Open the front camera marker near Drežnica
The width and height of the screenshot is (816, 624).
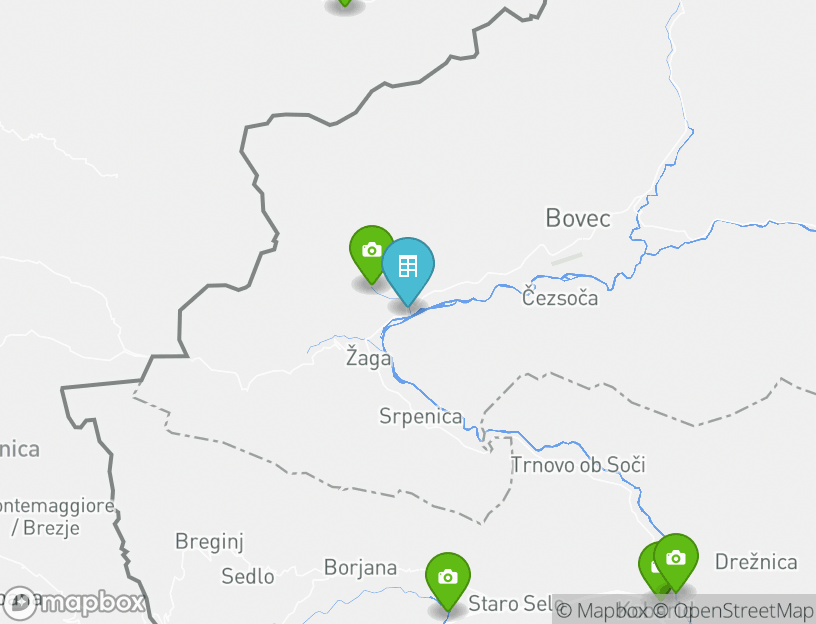point(676,558)
